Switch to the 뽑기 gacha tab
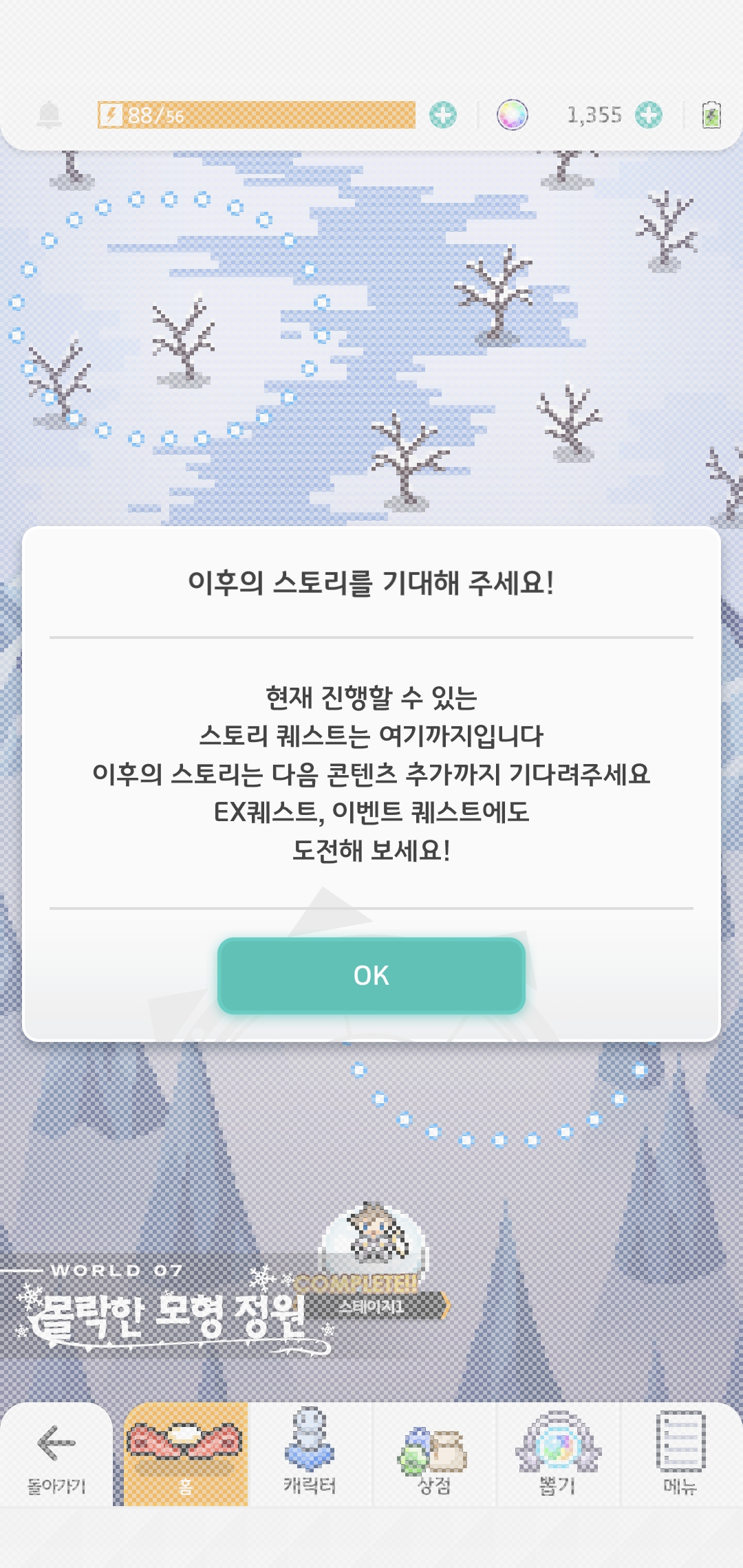The image size is (743, 1568). coord(557,1453)
